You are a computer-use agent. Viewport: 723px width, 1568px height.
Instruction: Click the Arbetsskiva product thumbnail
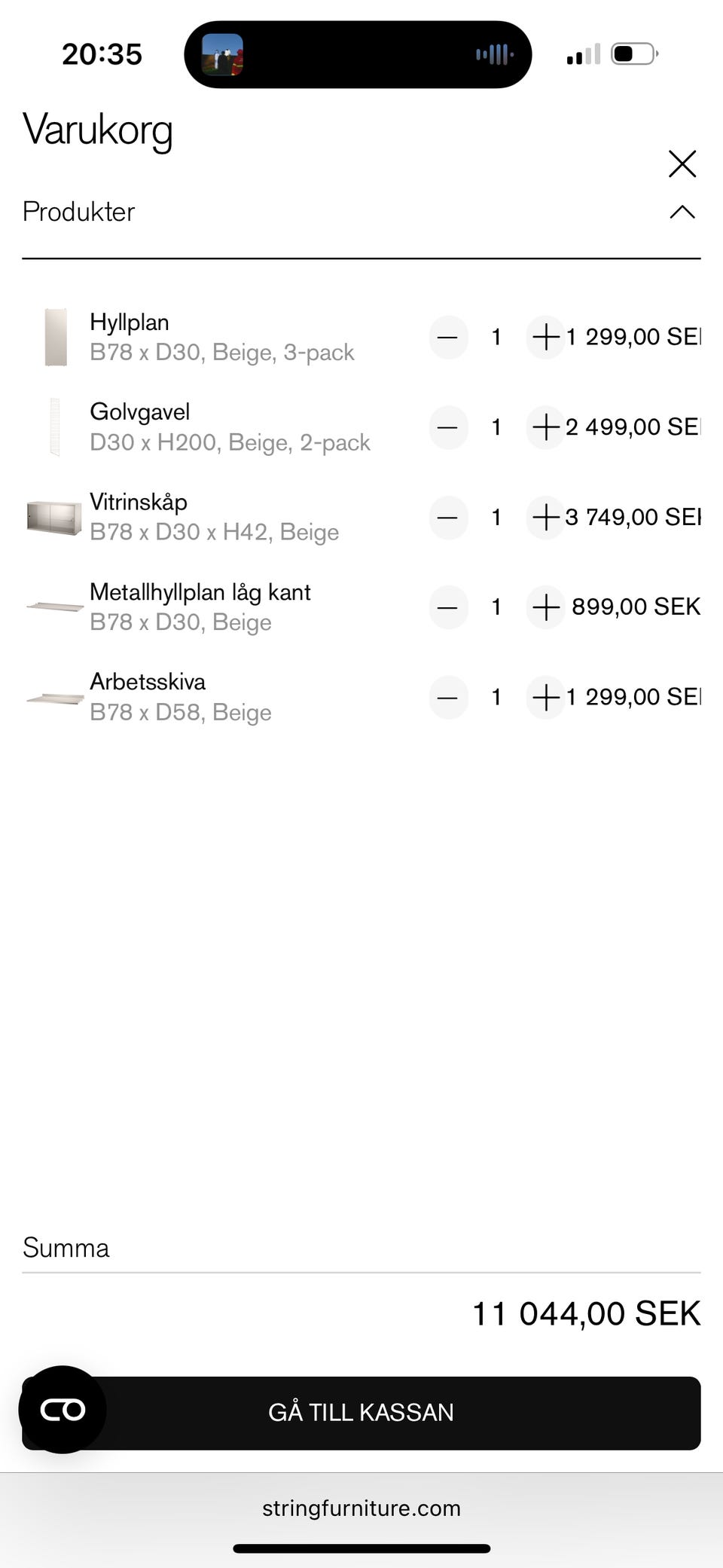tap(53, 697)
